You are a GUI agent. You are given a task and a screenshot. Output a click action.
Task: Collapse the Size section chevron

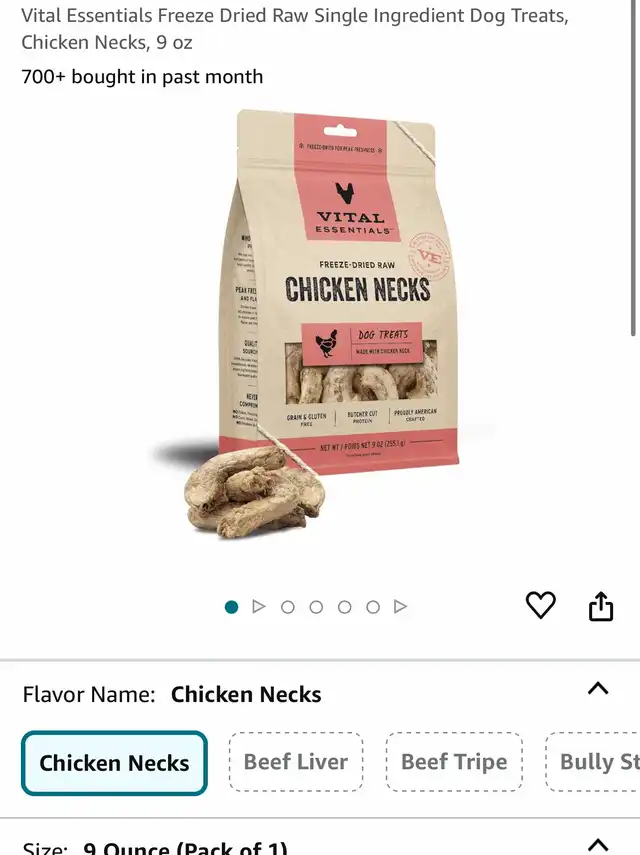597,845
